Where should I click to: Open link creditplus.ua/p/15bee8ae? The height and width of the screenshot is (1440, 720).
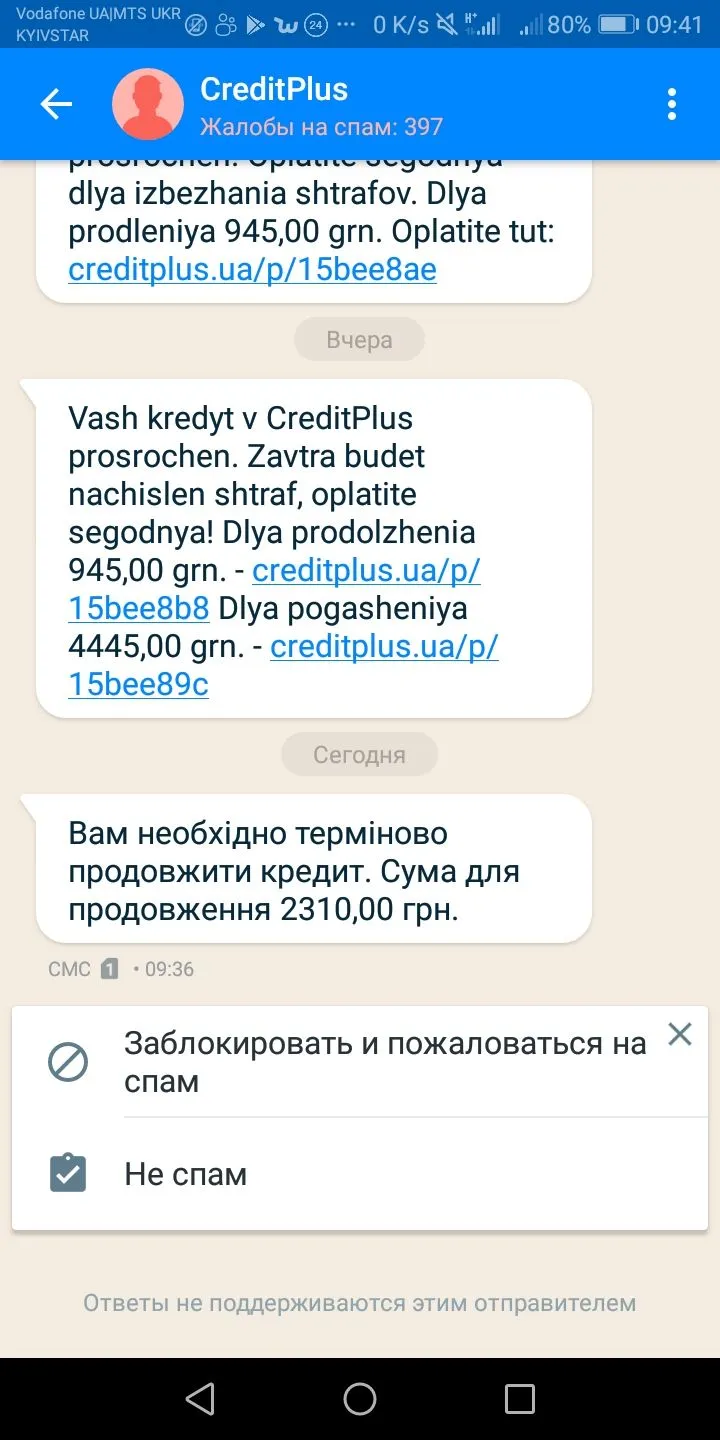252,270
